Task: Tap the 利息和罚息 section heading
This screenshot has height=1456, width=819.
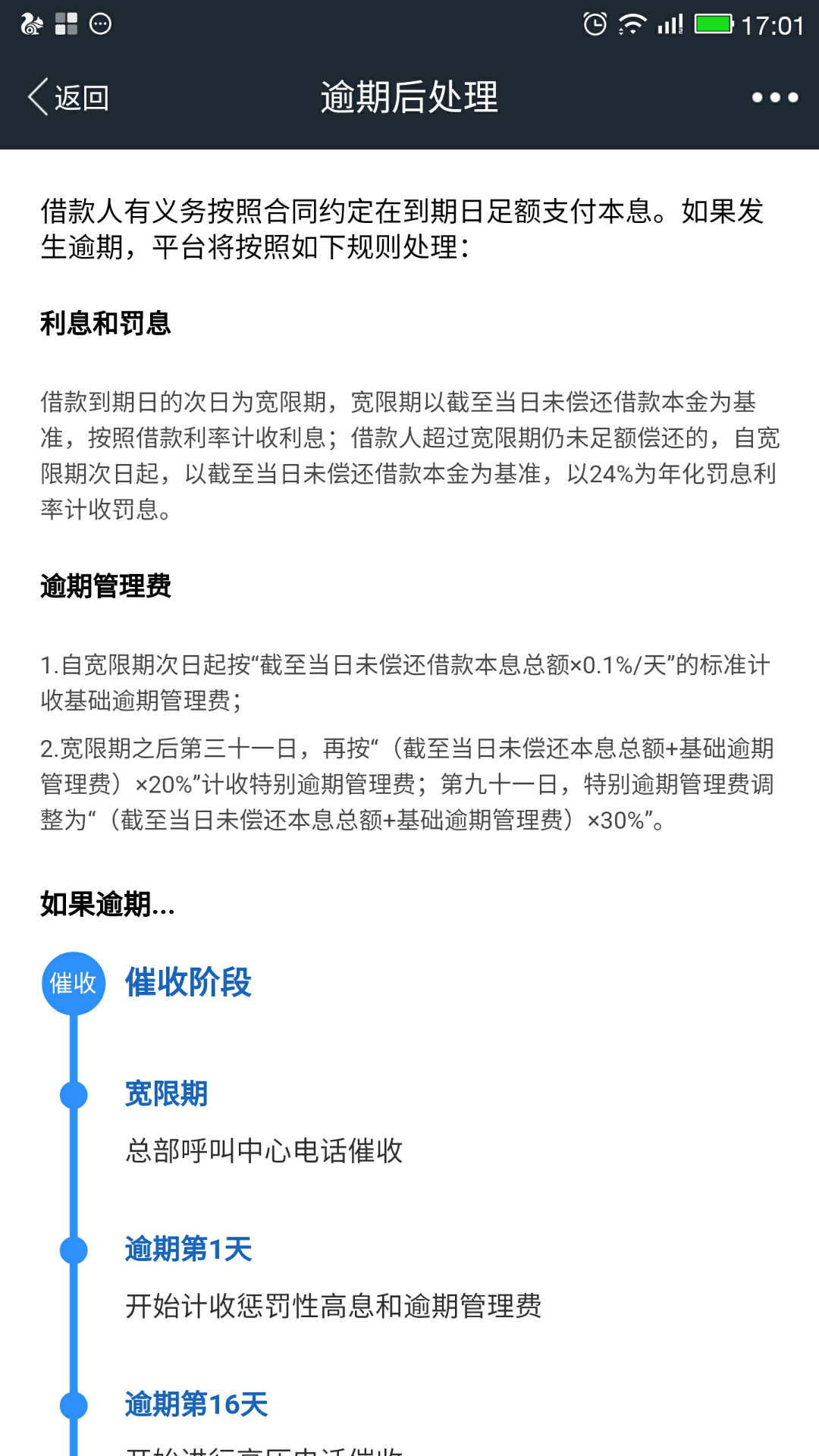Action: coord(106,326)
